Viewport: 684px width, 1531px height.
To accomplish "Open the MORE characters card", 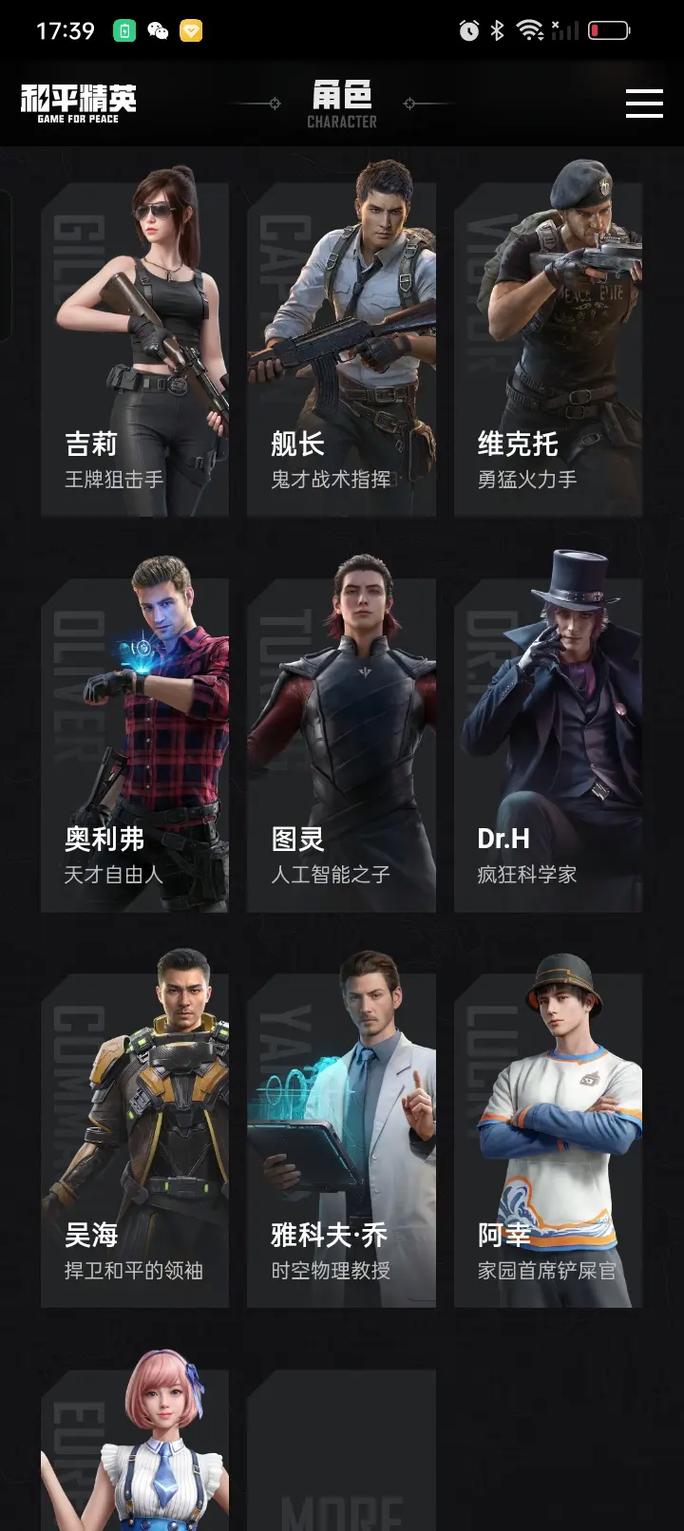I will tap(341, 1460).
